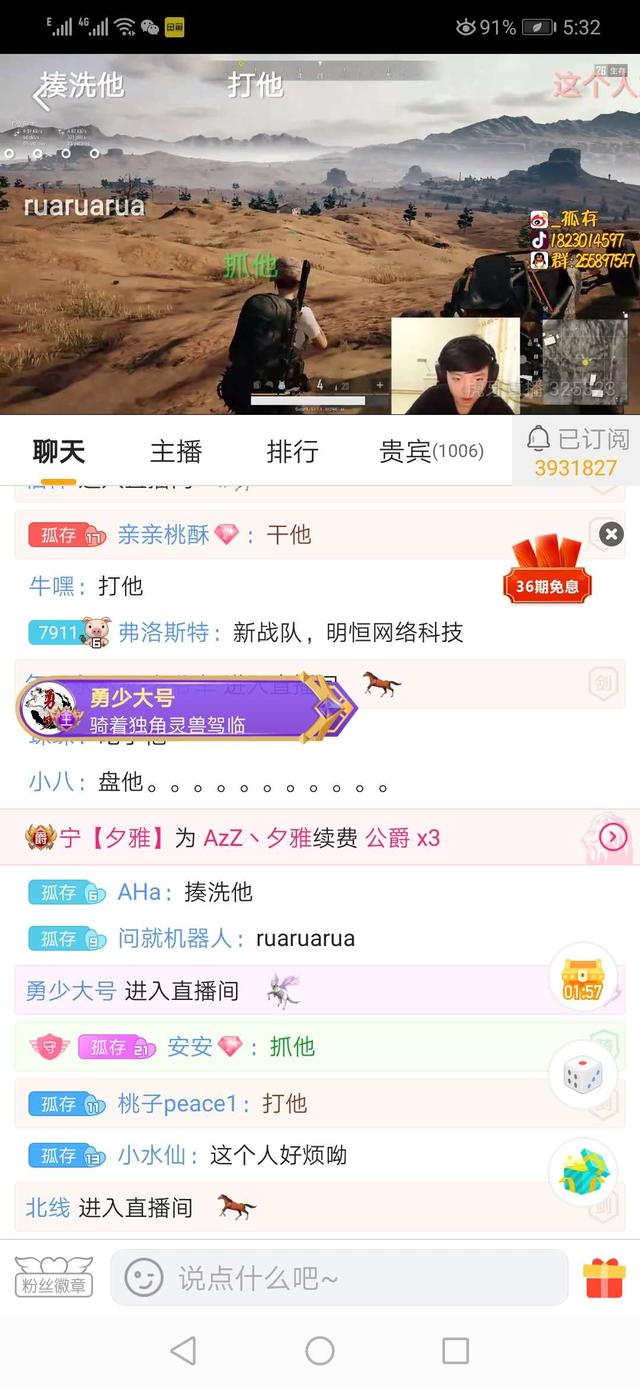The image size is (640, 1387).
Task: Open the dice game icon
Action: tap(583, 1075)
